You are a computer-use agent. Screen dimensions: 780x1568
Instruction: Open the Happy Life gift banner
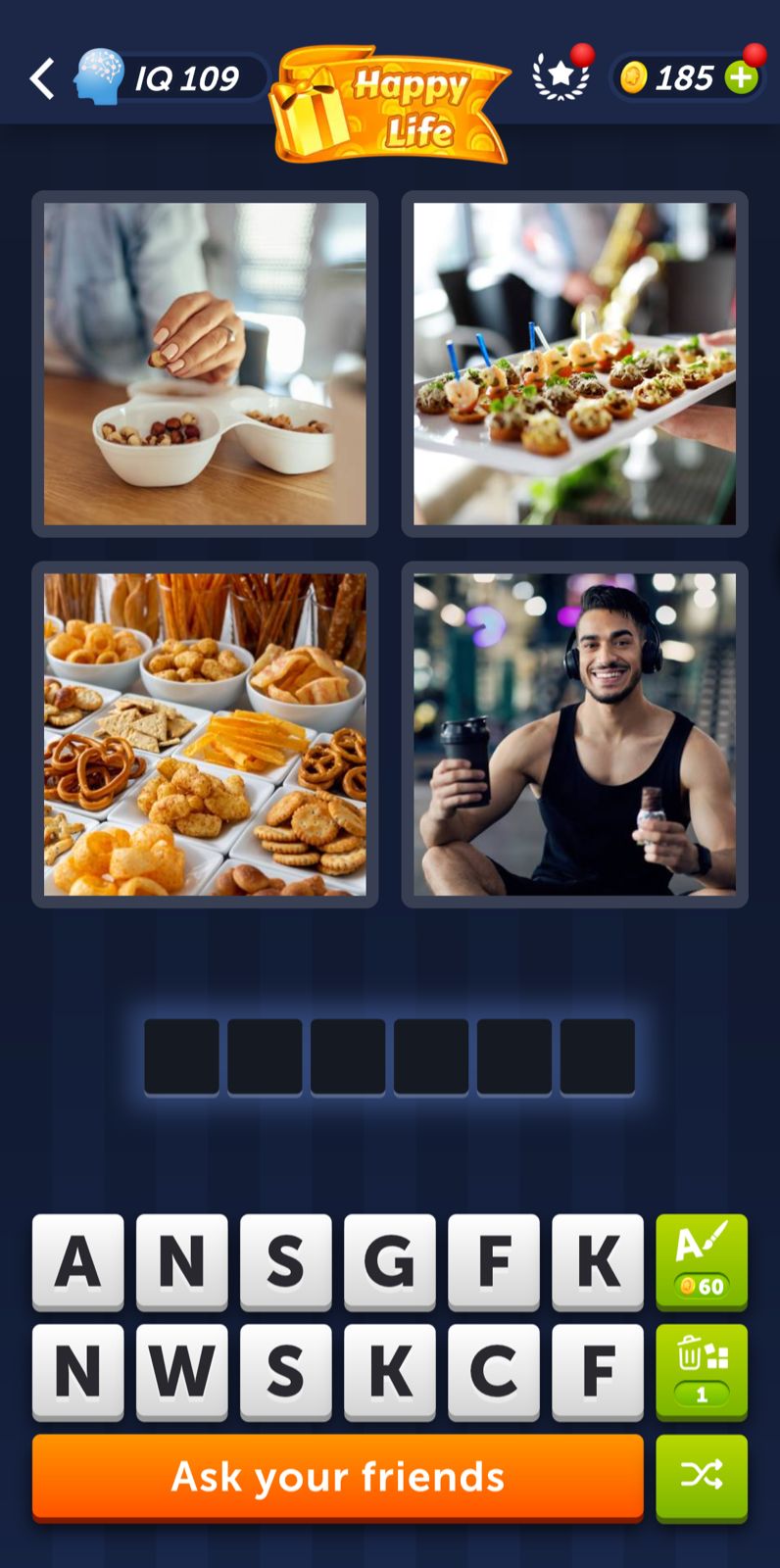pyautogui.click(x=390, y=104)
